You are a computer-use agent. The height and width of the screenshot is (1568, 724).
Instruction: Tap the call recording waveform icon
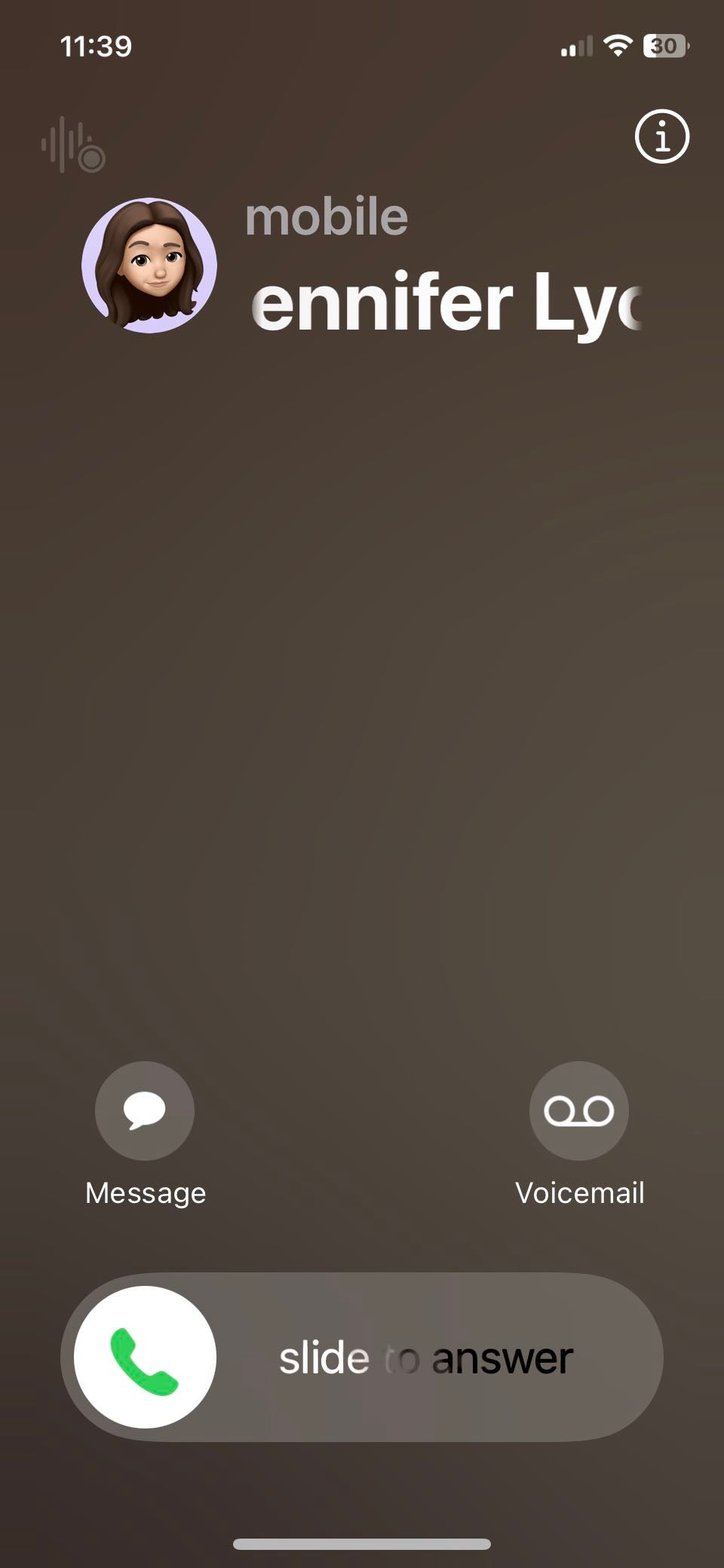click(72, 145)
